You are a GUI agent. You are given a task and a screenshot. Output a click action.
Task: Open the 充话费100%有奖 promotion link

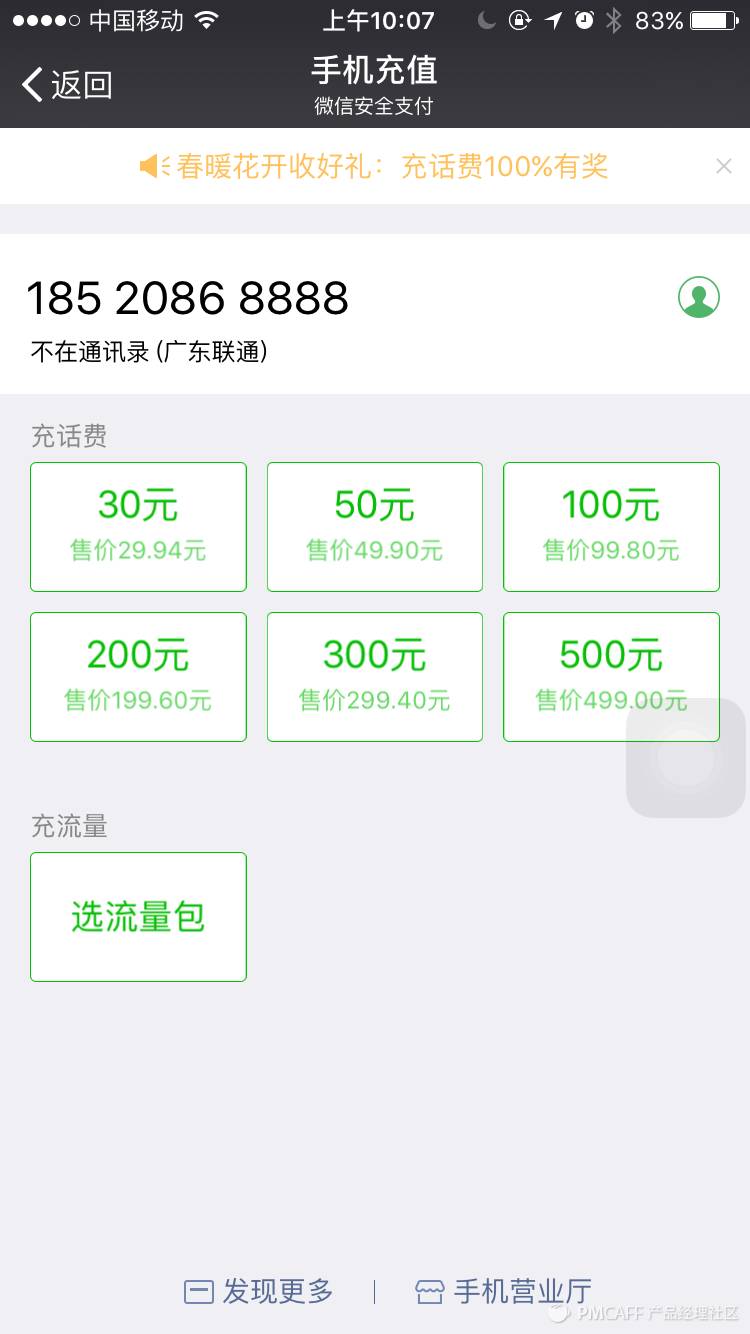pyautogui.click(x=505, y=165)
